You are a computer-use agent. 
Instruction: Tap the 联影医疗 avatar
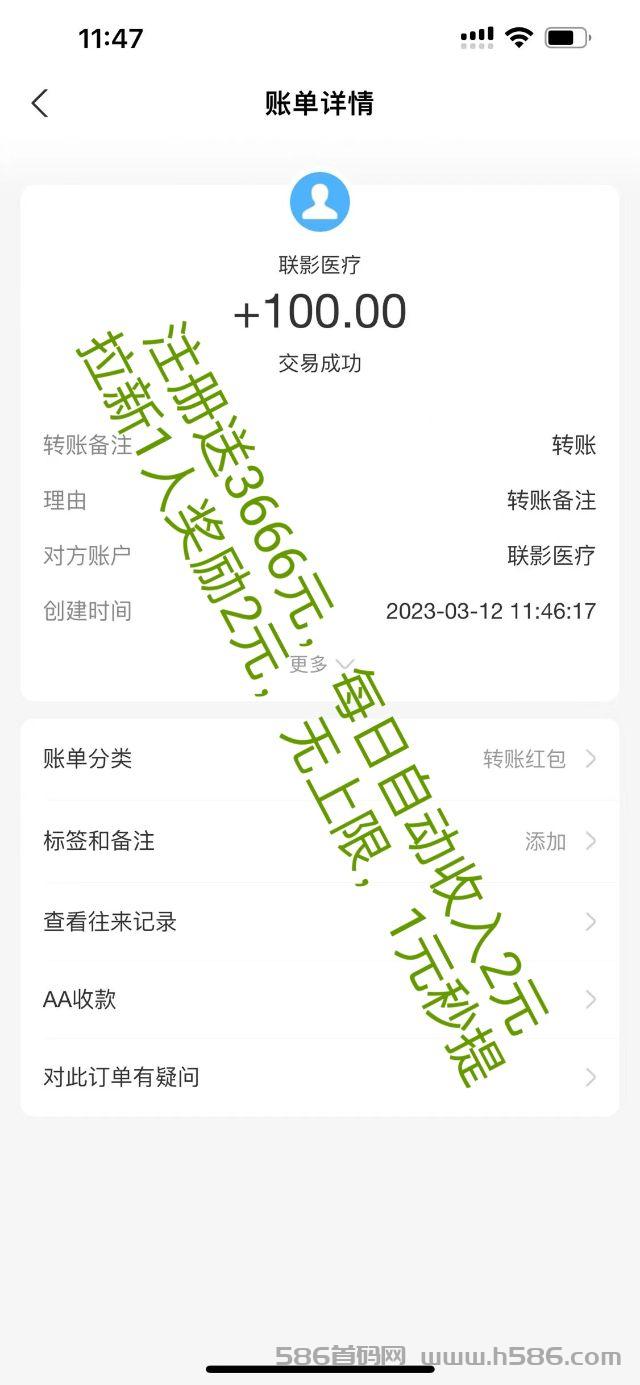pyautogui.click(x=320, y=202)
